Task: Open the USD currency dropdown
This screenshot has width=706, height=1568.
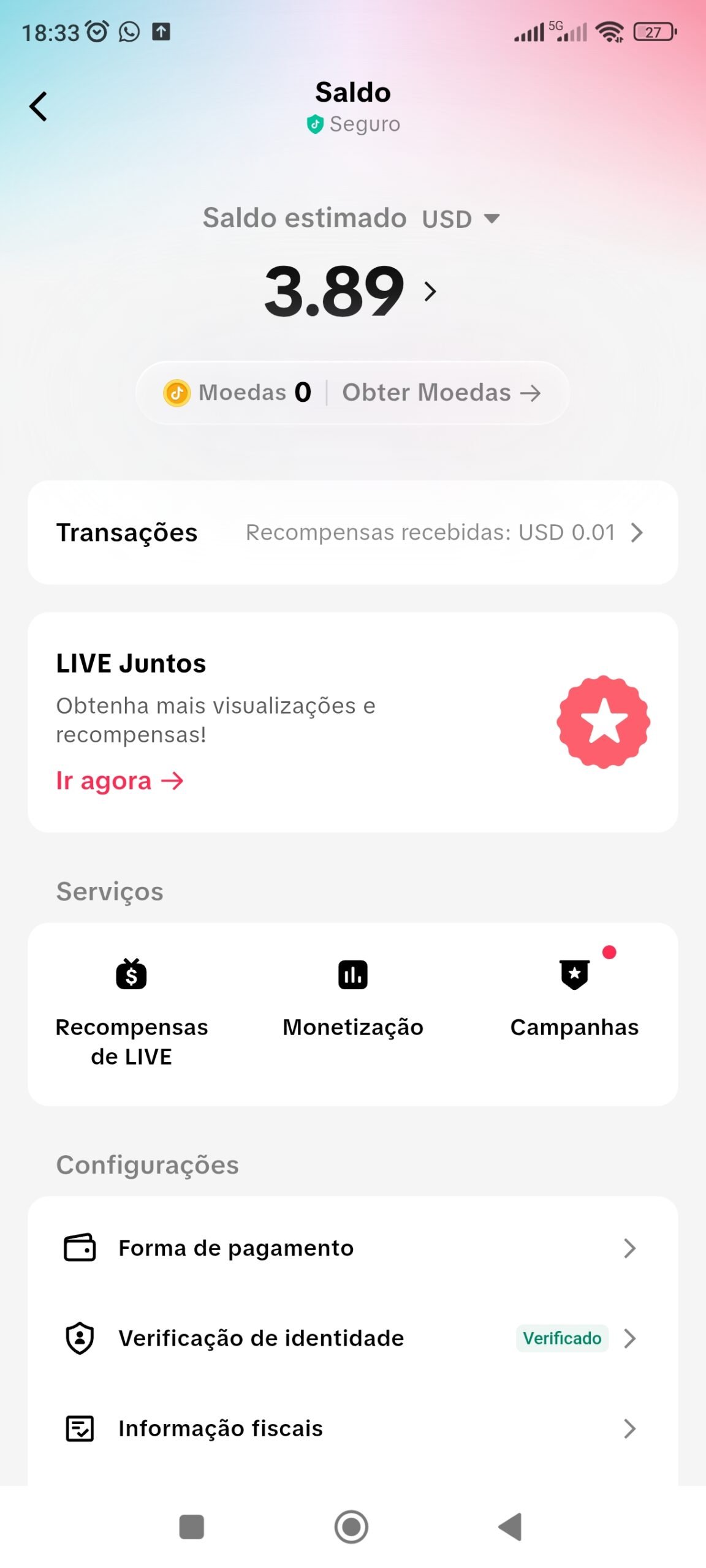Action: pos(461,219)
